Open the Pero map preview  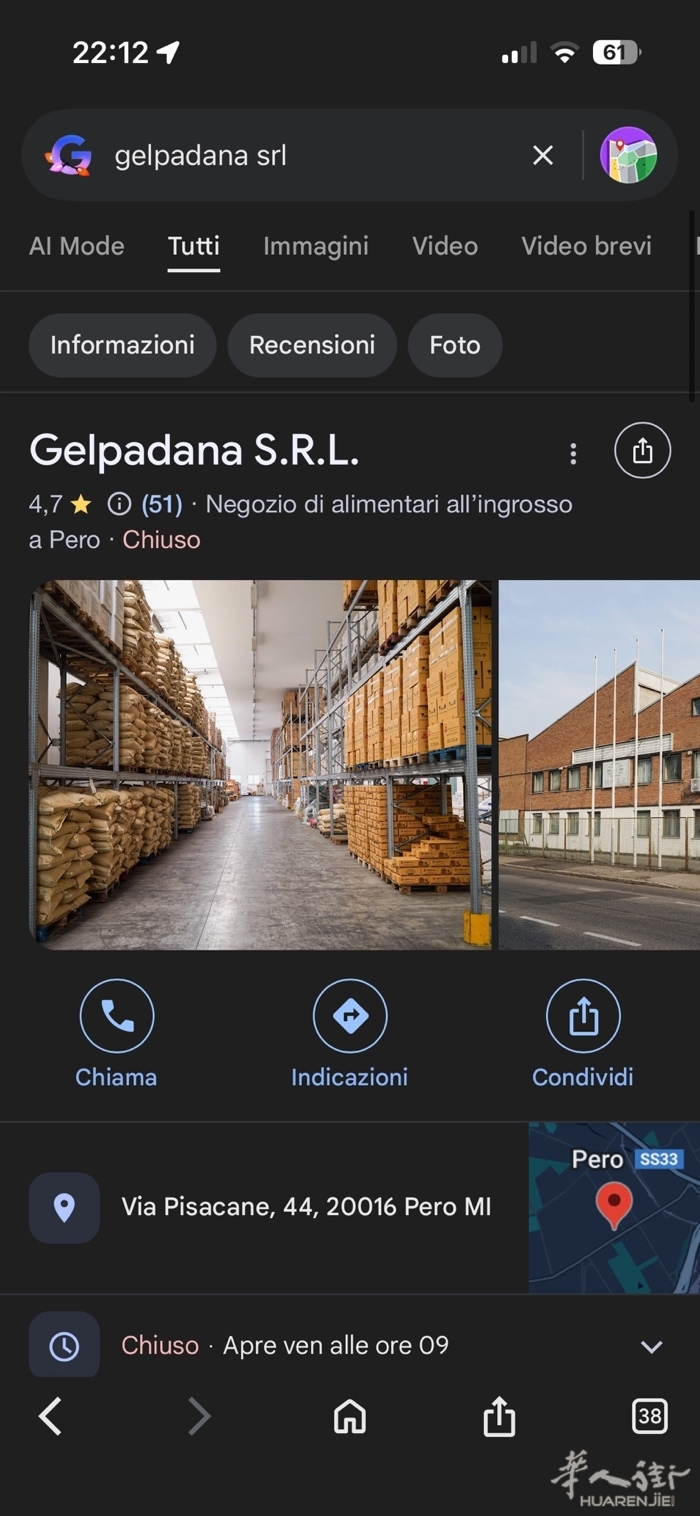pyautogui.click(x=614, y=1207)
